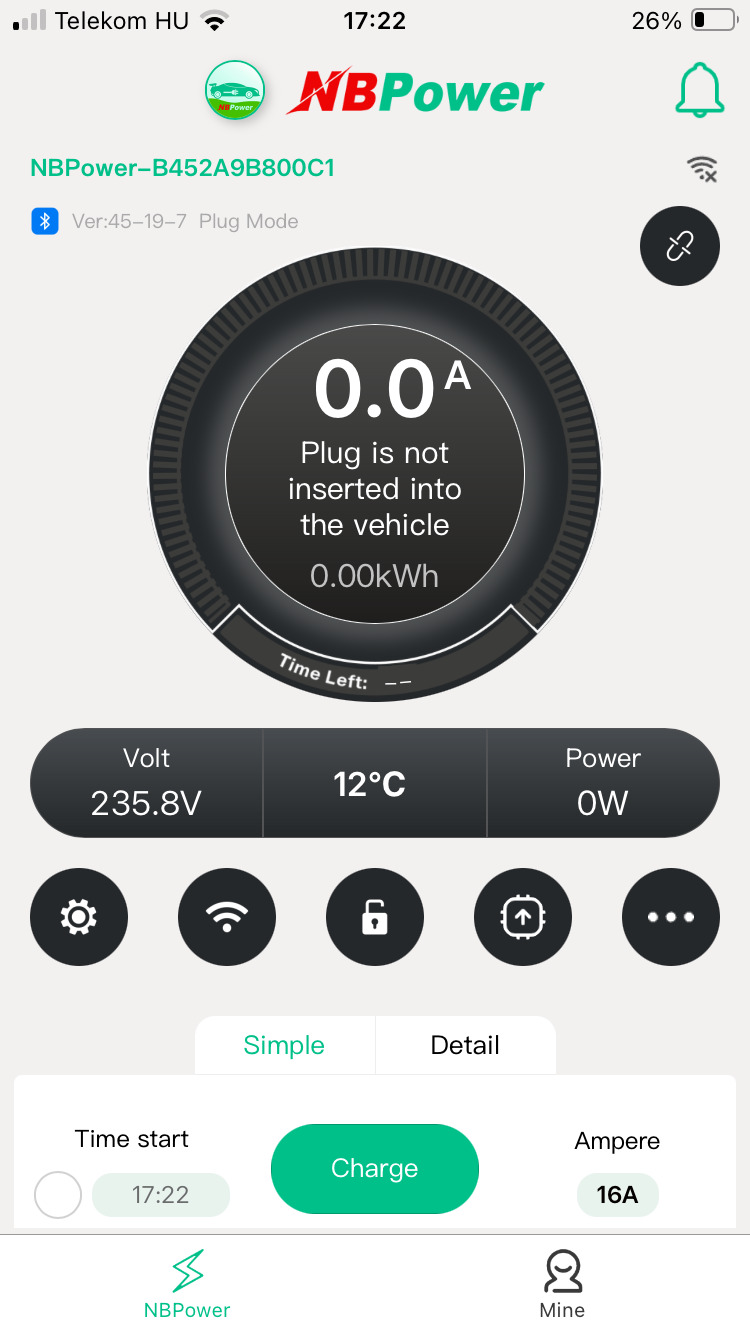Open the Mine tab
Screen dimensions: 750x1334
point(562,1284)
